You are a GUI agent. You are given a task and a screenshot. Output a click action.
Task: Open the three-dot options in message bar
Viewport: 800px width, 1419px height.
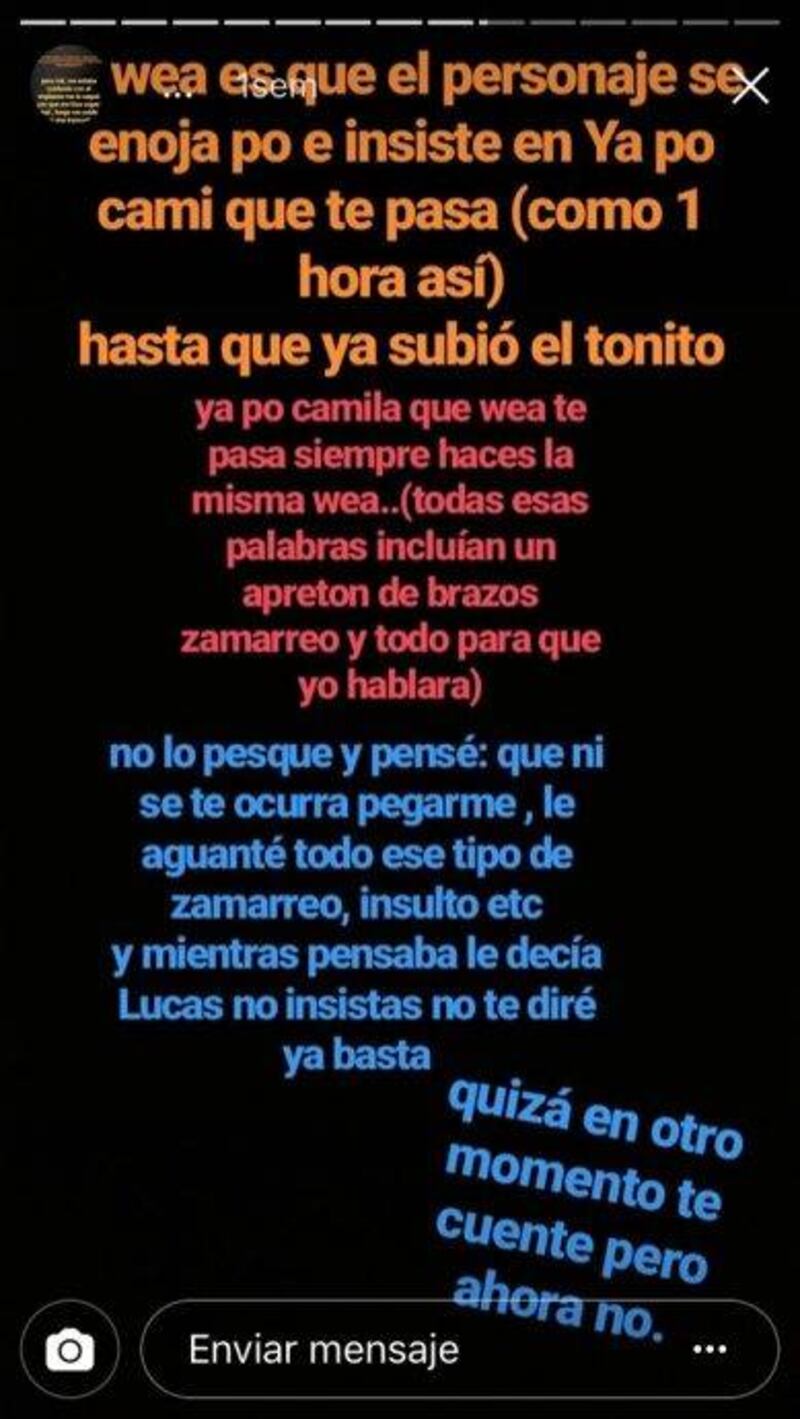711,1350
